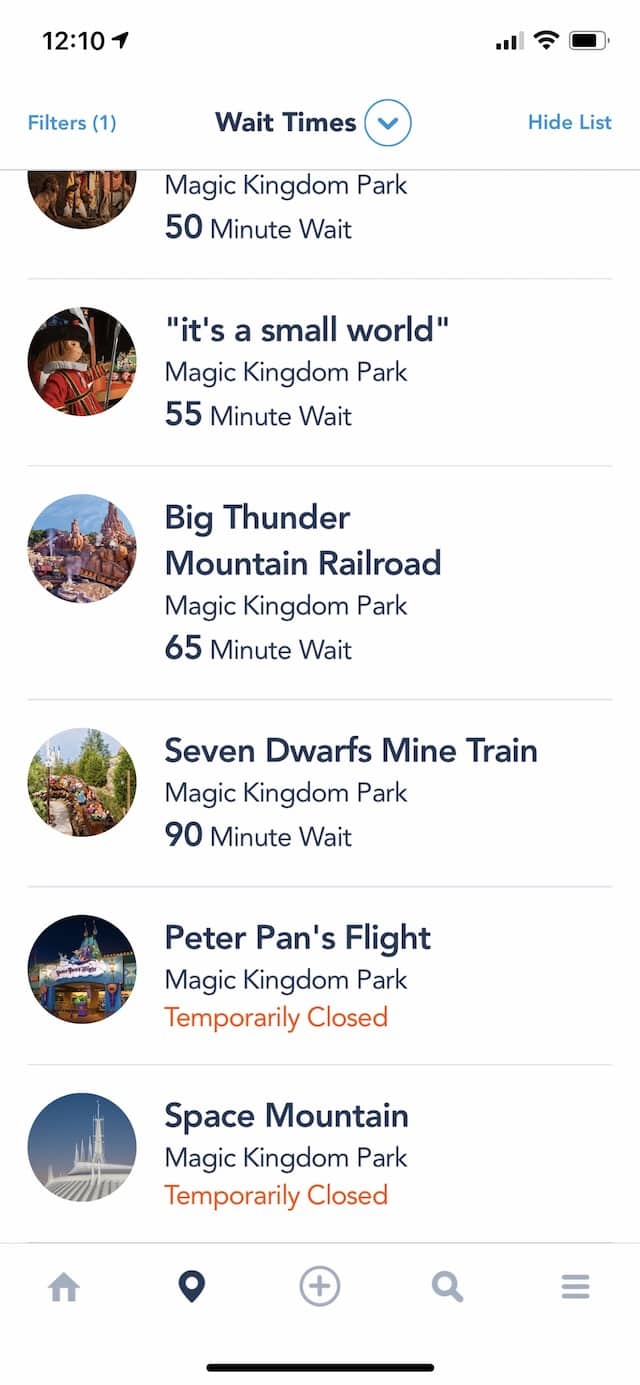View Seven Dwarfs Mine Train details

tap(320, 794)
